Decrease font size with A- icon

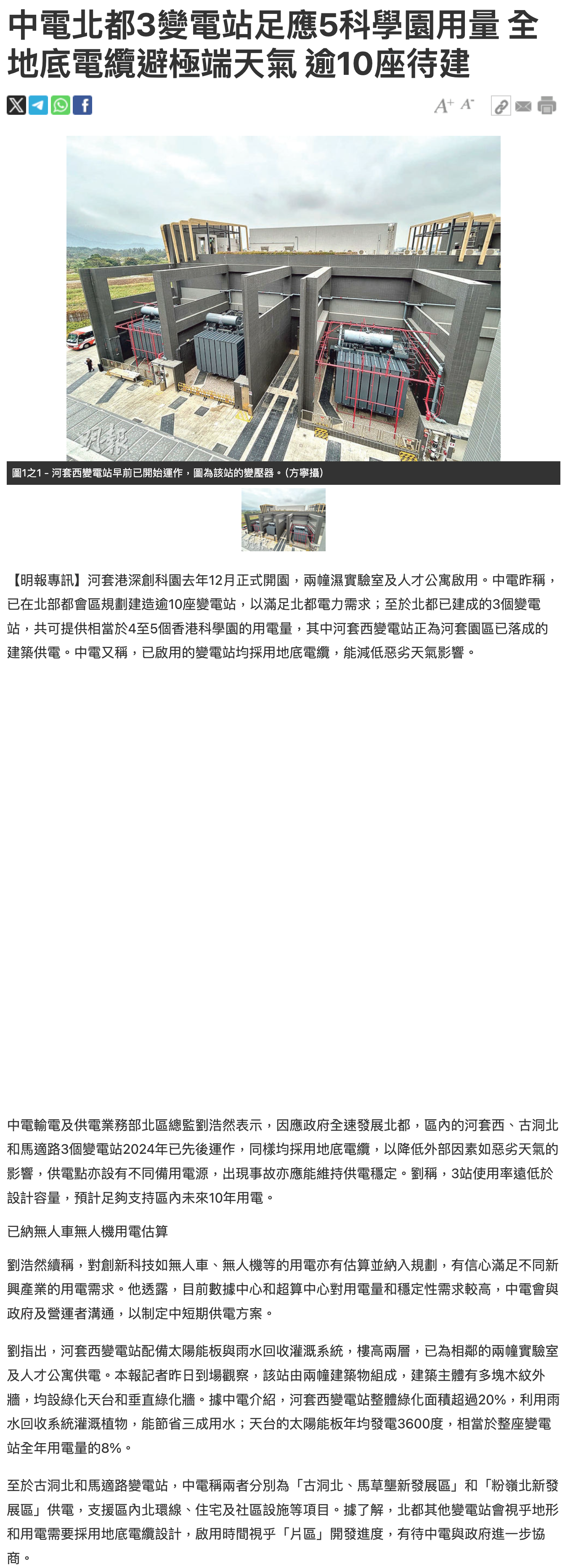467,104
